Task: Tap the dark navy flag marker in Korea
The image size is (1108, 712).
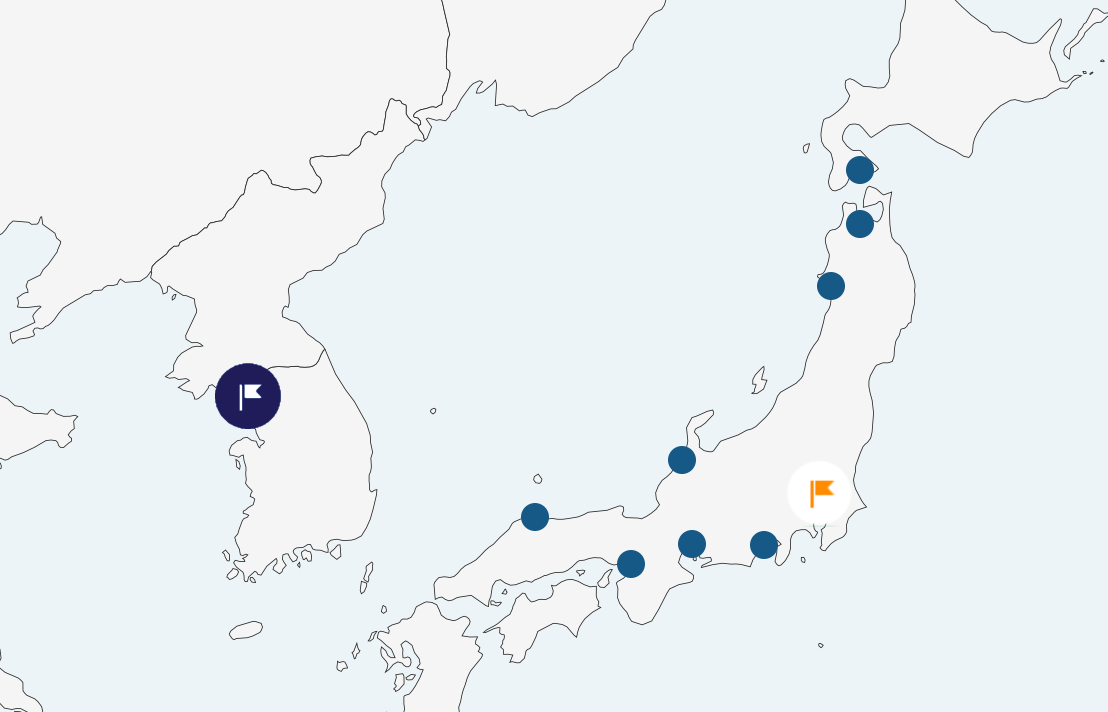Action: pos(248,396)
